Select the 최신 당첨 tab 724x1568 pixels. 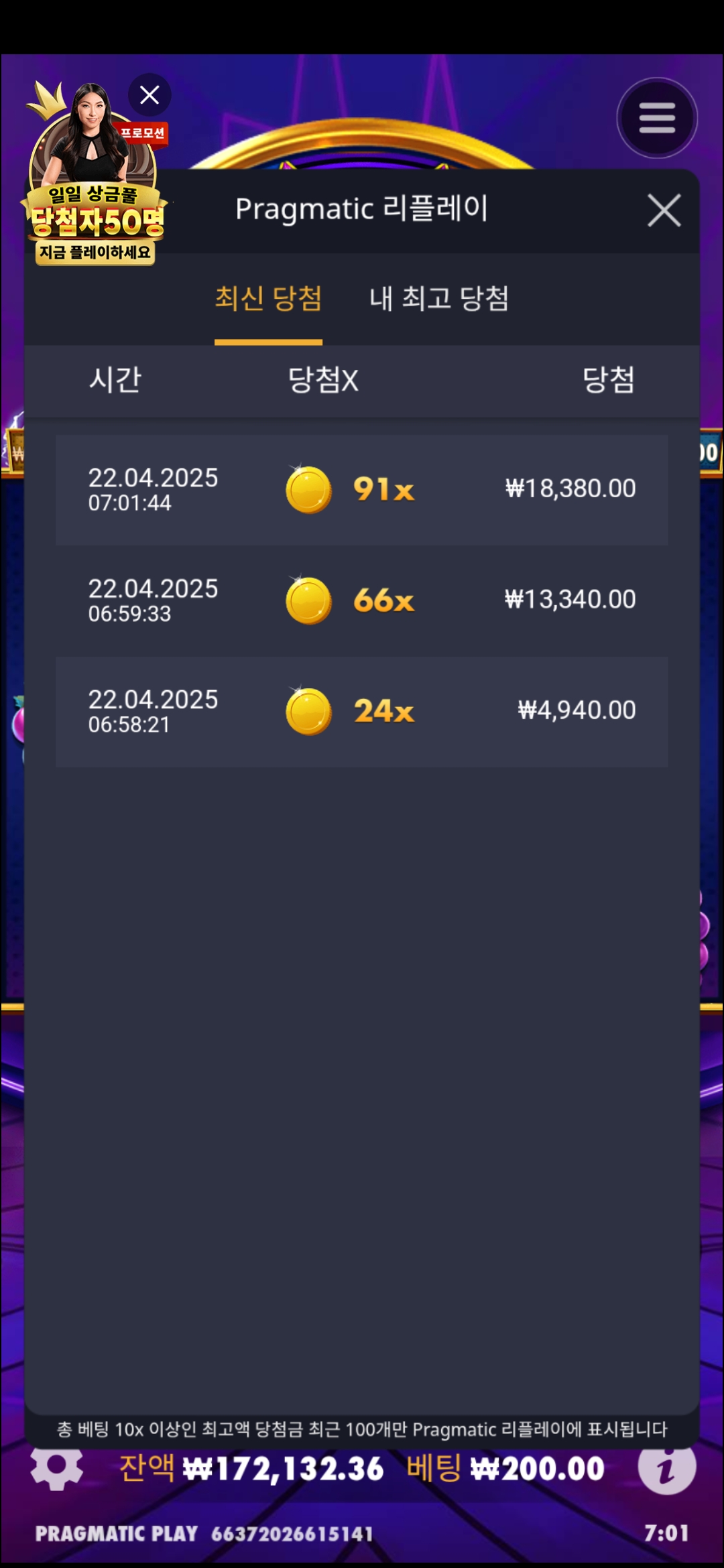[268, 299]
